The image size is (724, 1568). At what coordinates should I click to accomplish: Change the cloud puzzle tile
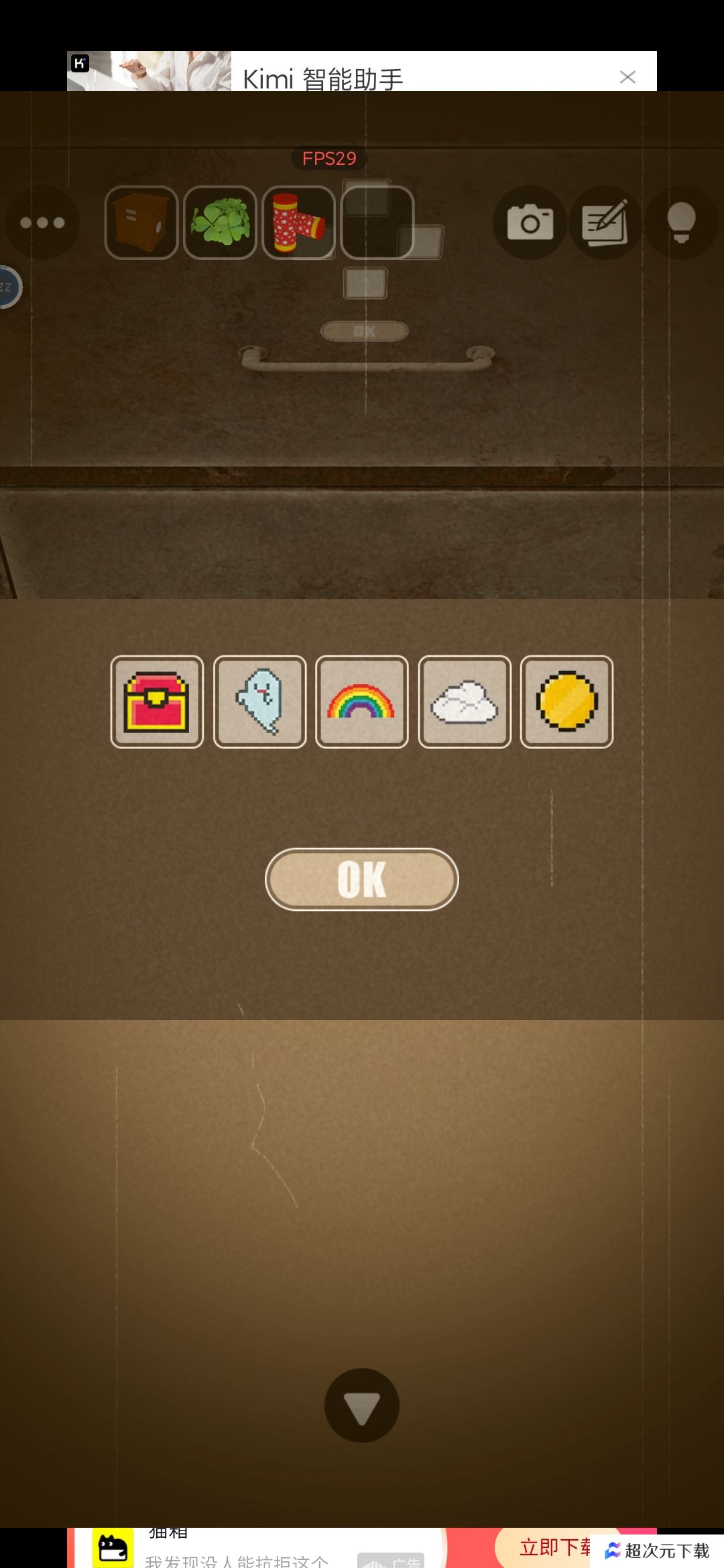[x=465, y=702]
